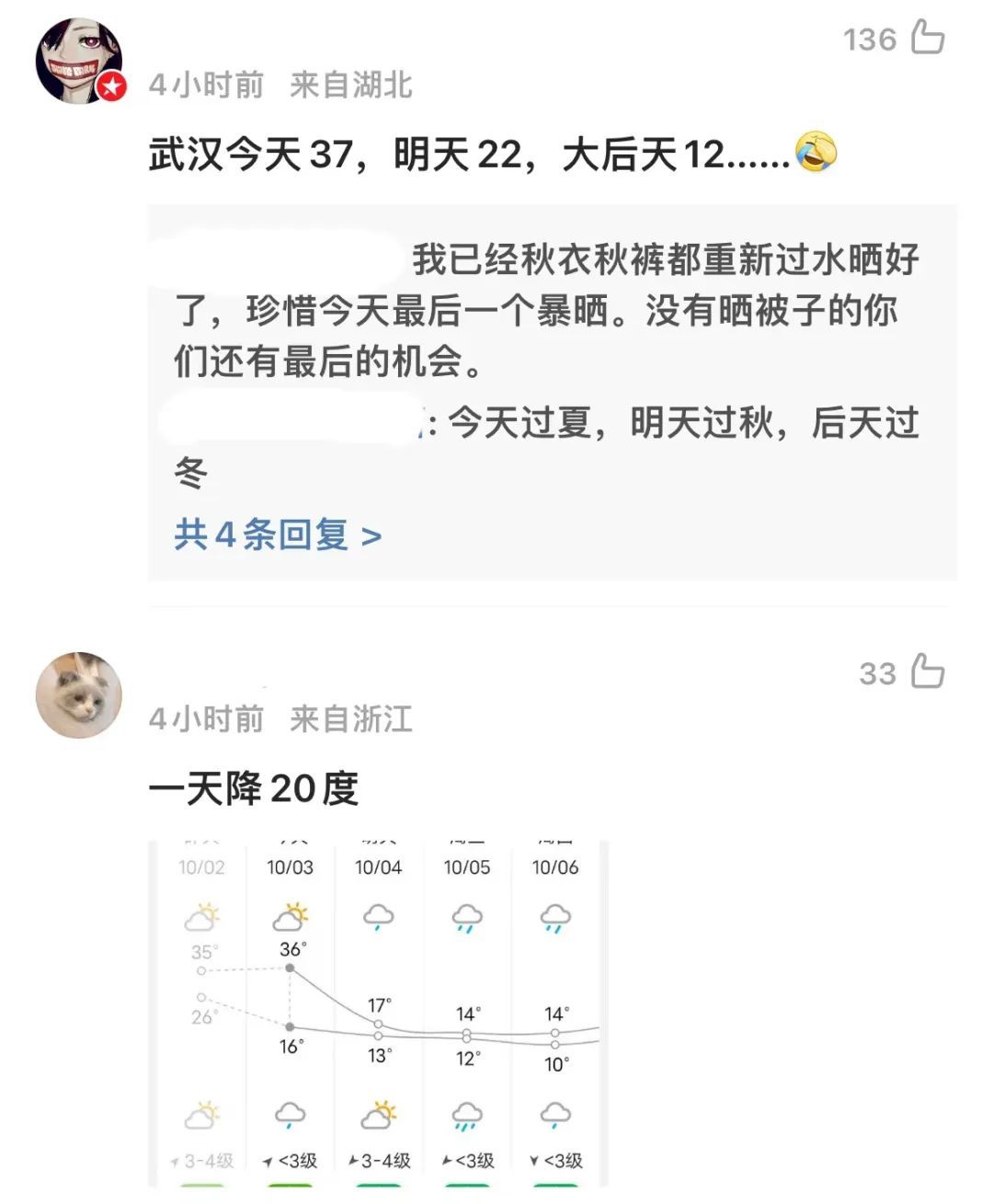Expand '共4条回复' to view all replies

pyautogui.click(x=278, y=534)
